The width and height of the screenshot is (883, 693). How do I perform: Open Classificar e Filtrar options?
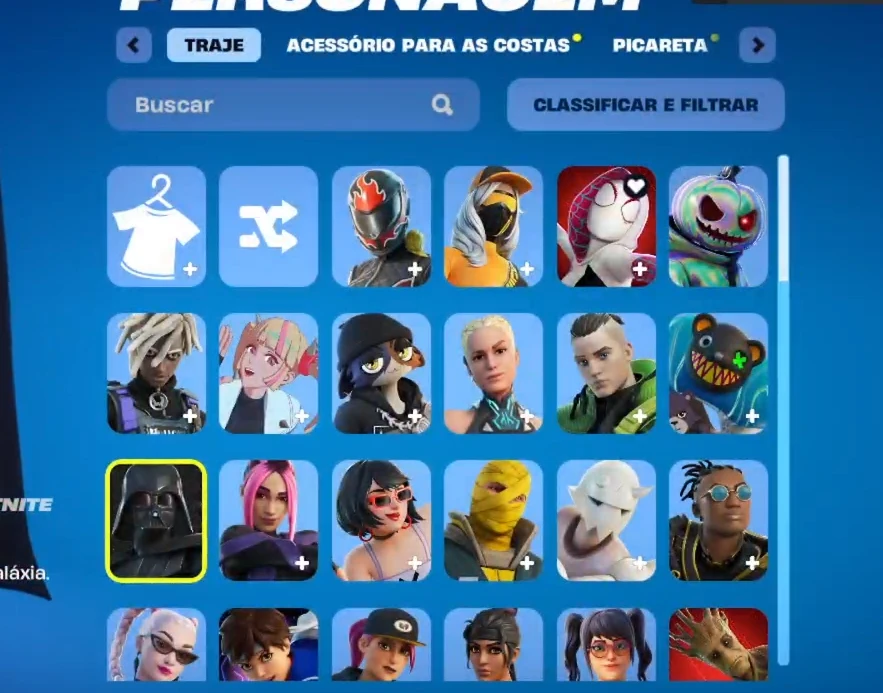645,105
